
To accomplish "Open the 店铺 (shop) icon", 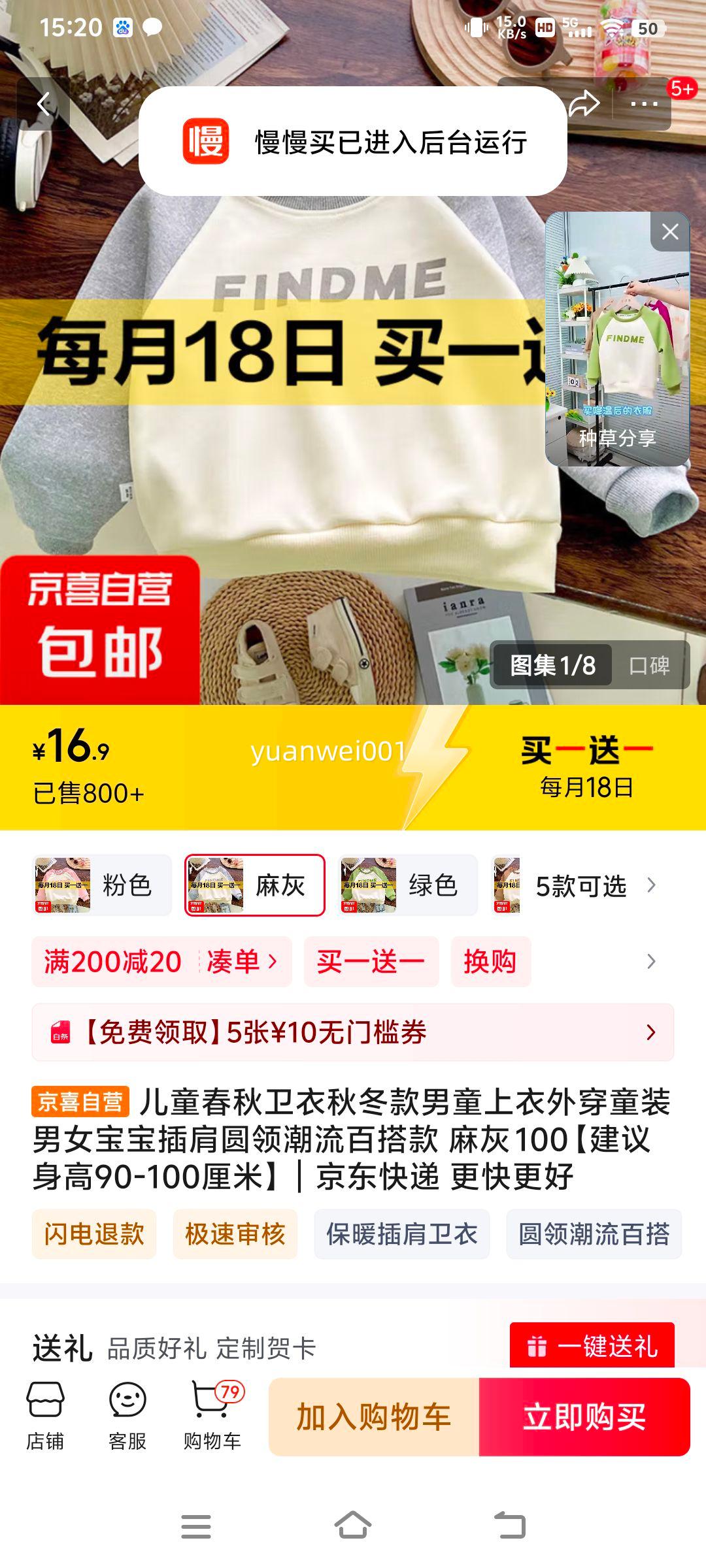I will tap(47, 1398).
